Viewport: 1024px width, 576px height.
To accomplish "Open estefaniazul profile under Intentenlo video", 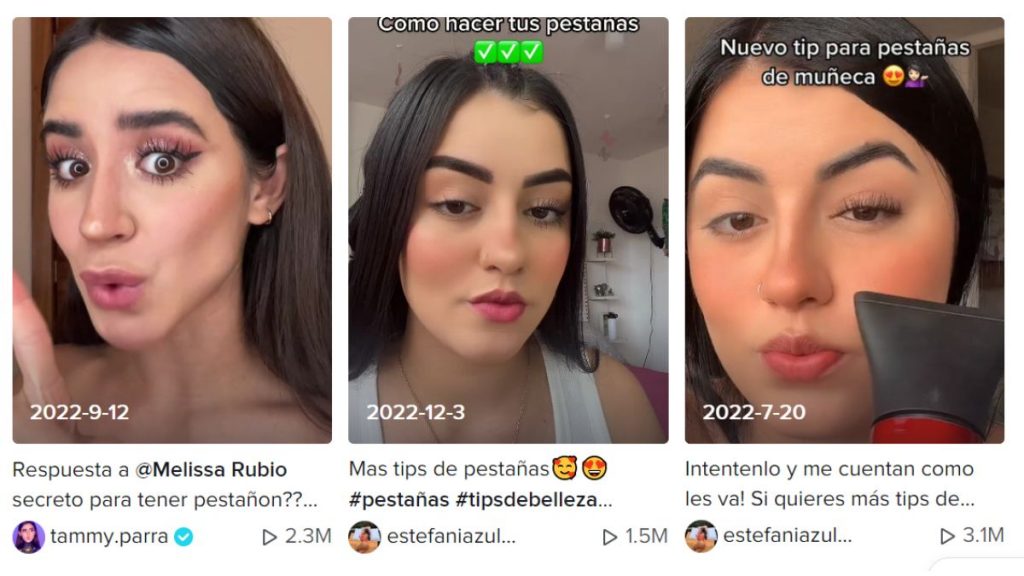I will click(x=787, y=537).
